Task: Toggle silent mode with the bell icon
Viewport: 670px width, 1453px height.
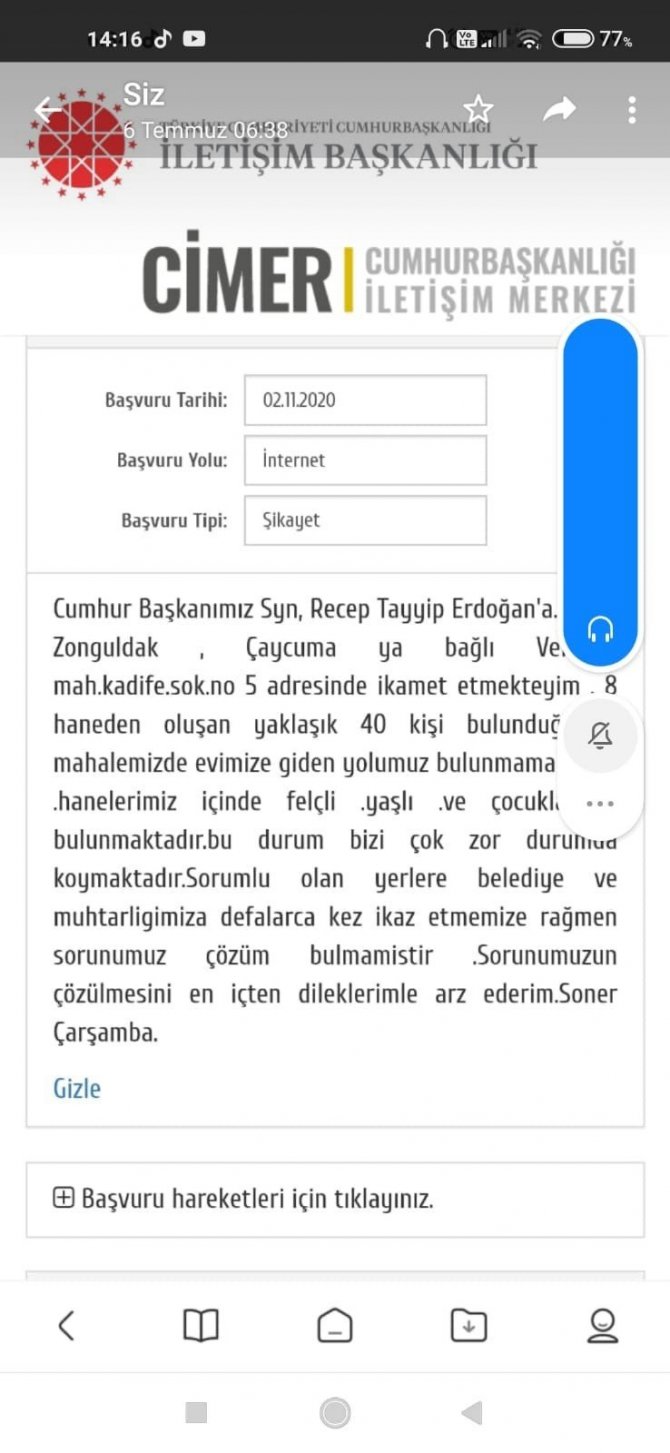Action: point(600,737)
